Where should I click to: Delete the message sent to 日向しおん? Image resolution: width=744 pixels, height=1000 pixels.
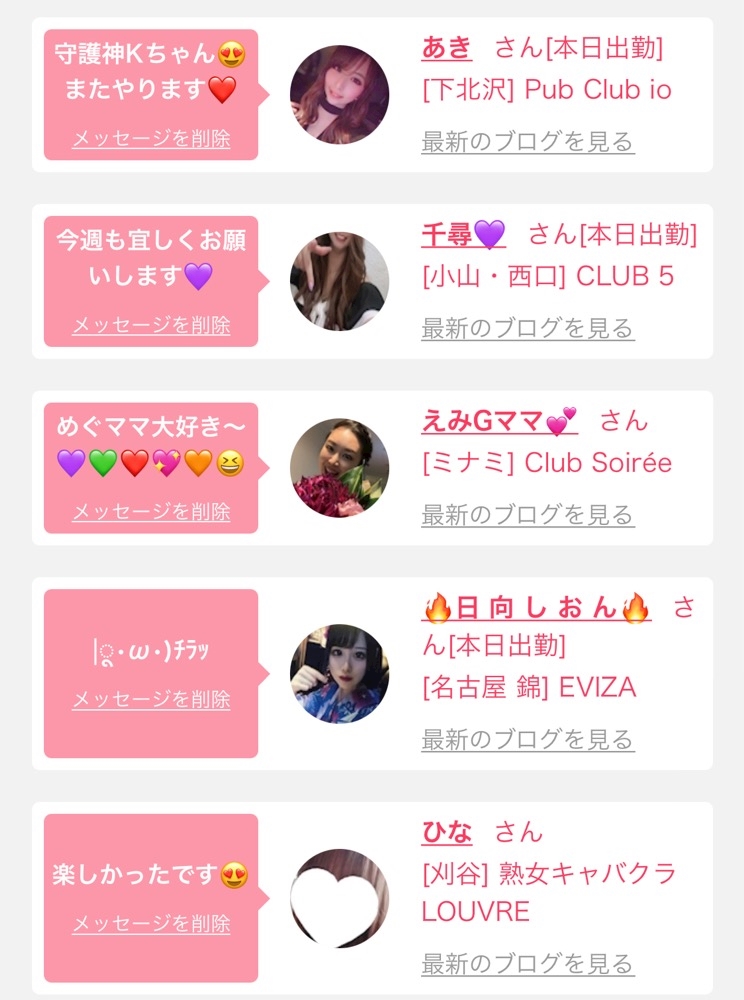(x=151, y=699)
